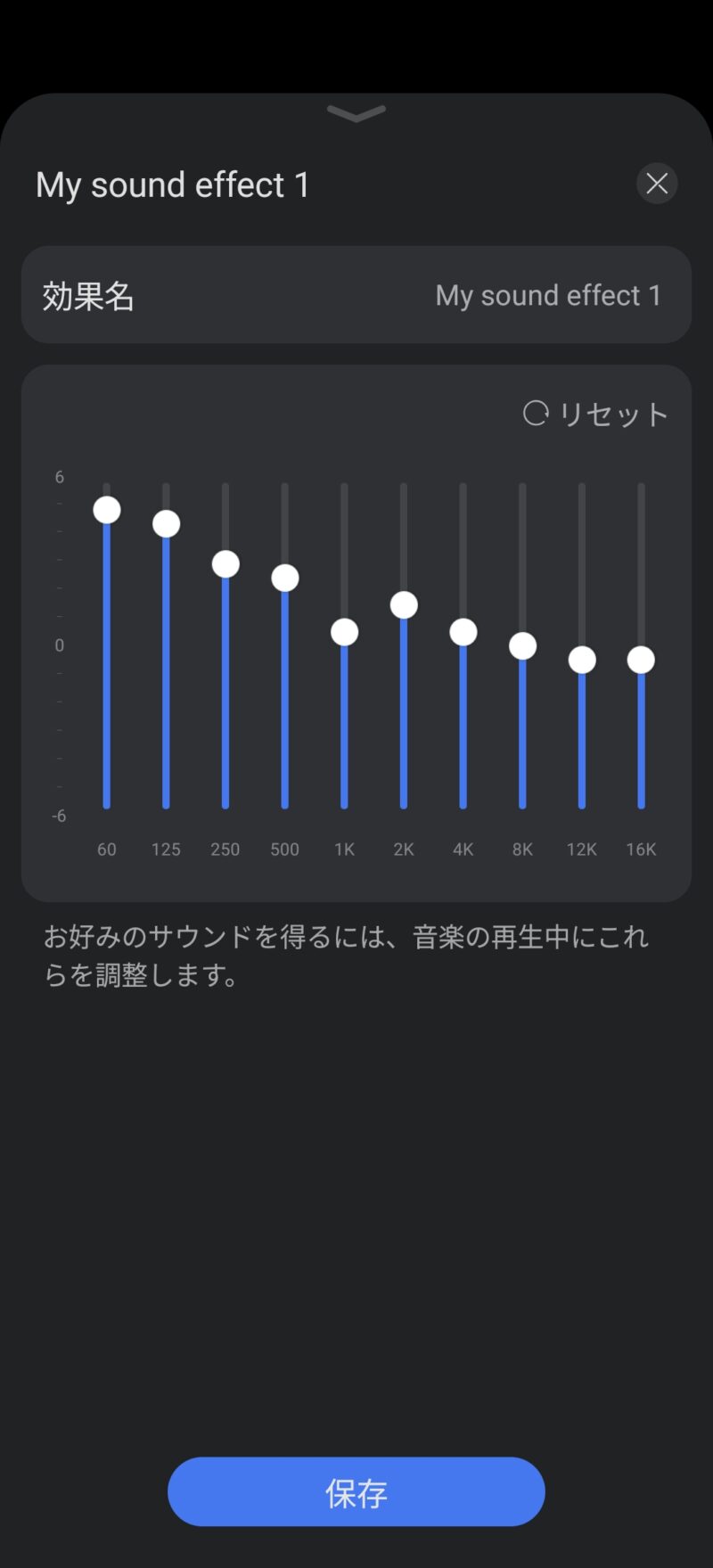Close the My sound effect 1 panel
Viewport: 713px width, 1568px height.
657,184
